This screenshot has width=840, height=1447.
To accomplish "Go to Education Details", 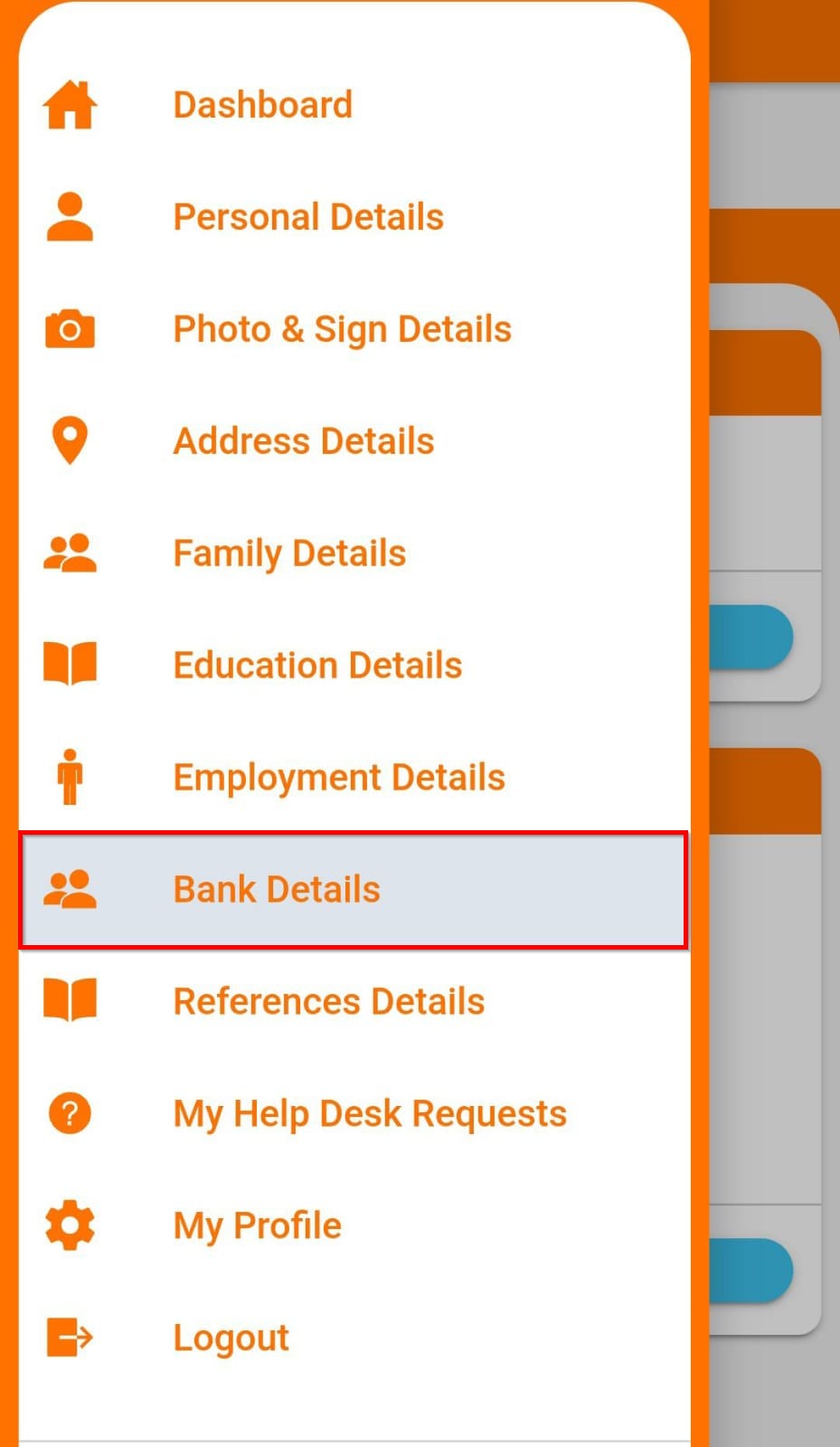I will click(316, 666).
